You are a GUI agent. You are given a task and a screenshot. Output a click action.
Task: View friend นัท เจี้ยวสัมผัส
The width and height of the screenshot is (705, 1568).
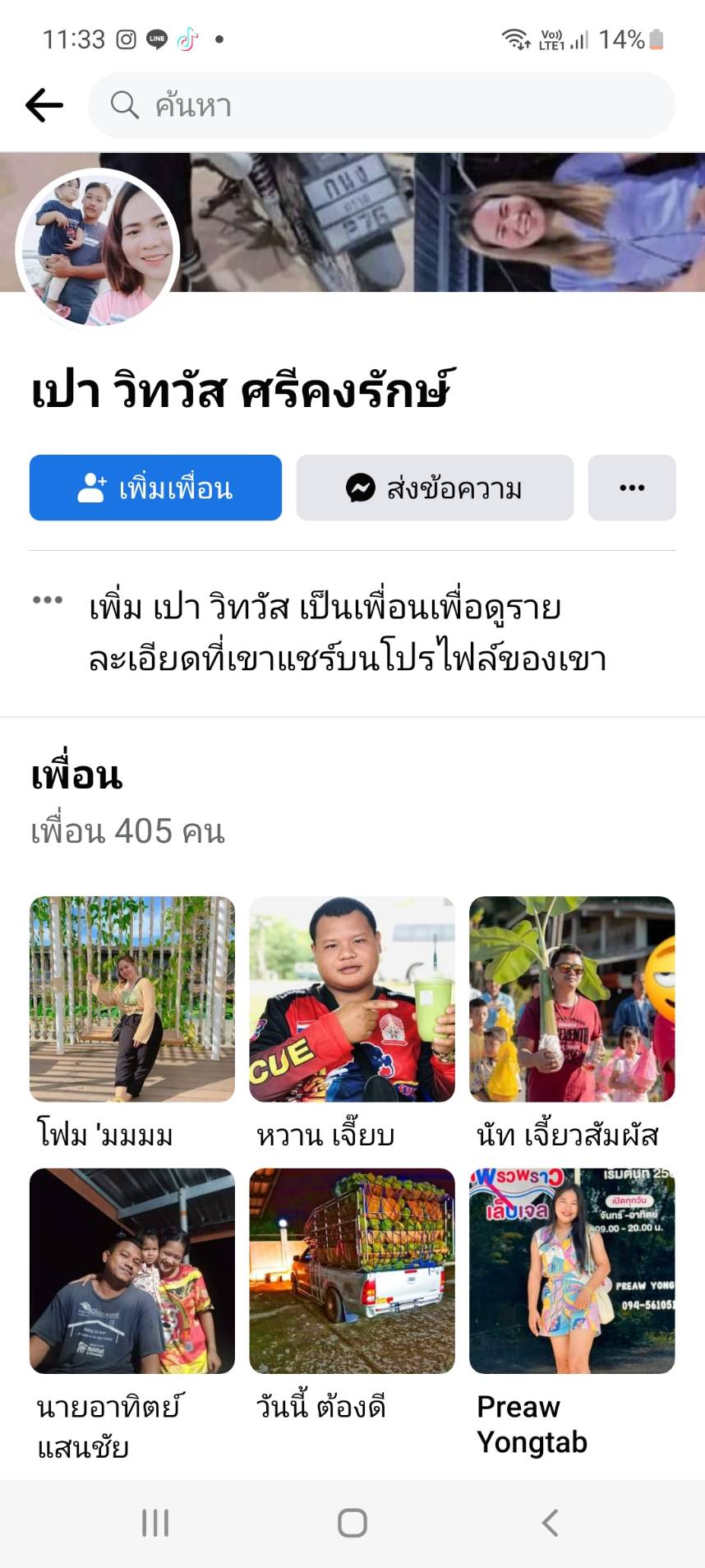coord(571,999)
